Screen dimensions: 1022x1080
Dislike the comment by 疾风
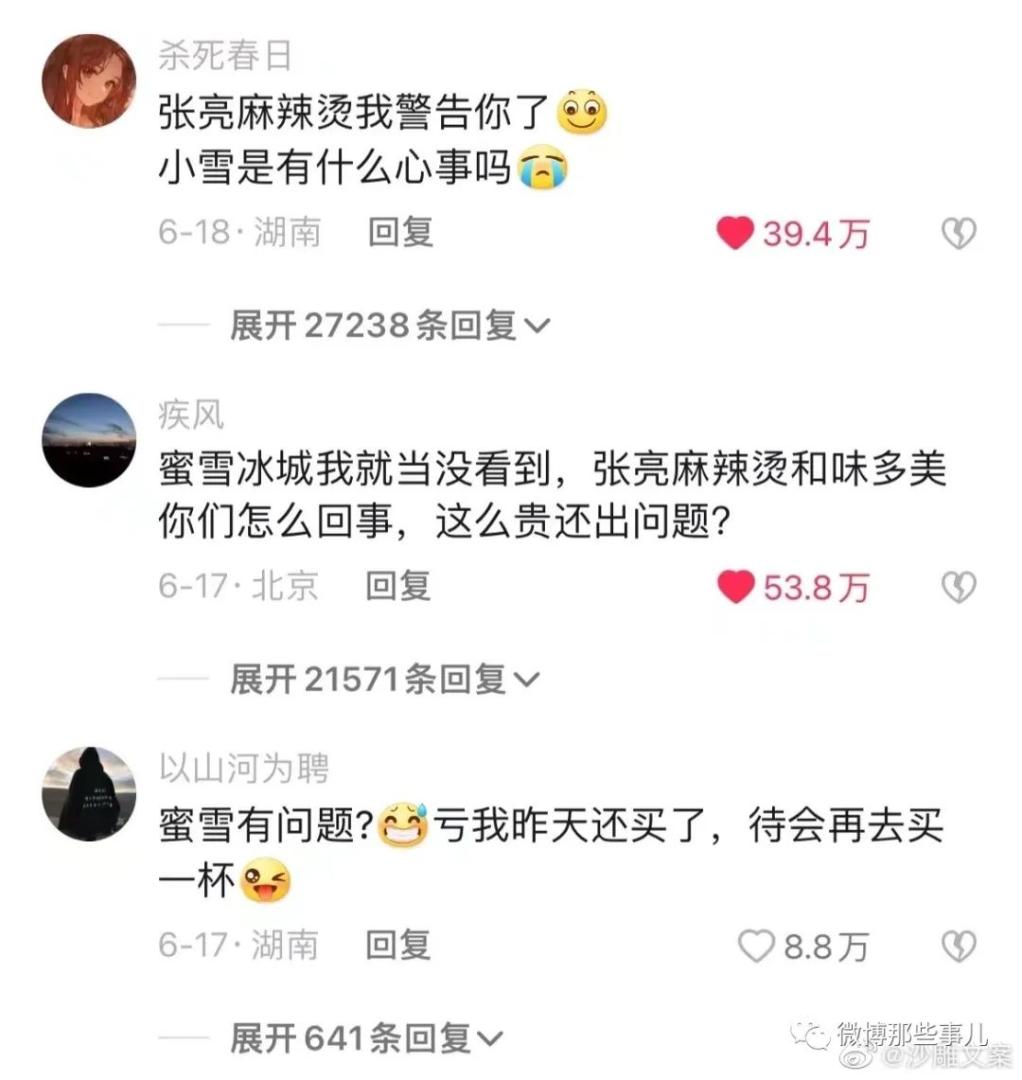(958, 588)
